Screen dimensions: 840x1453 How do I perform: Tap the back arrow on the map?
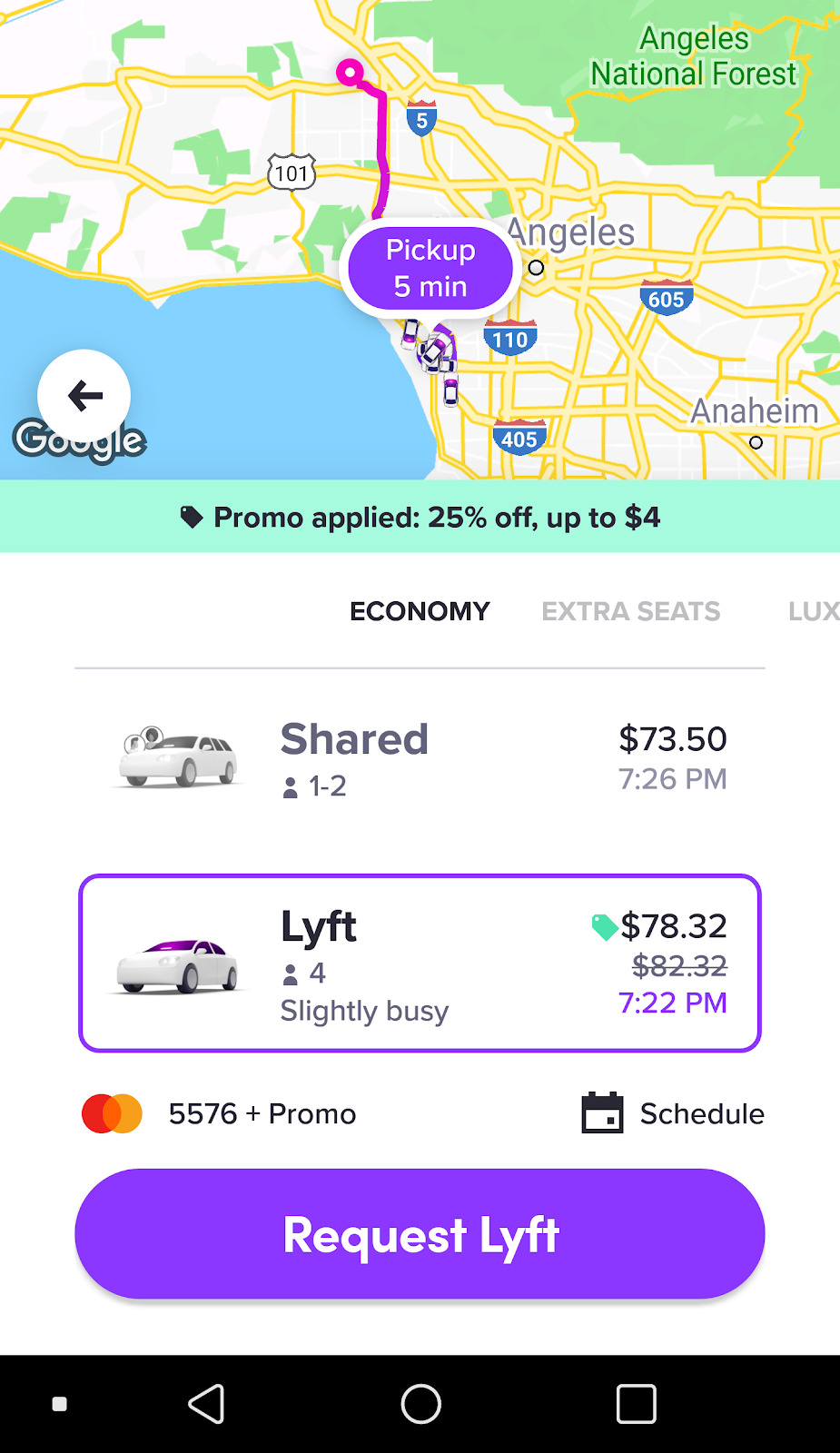(84, 394)
